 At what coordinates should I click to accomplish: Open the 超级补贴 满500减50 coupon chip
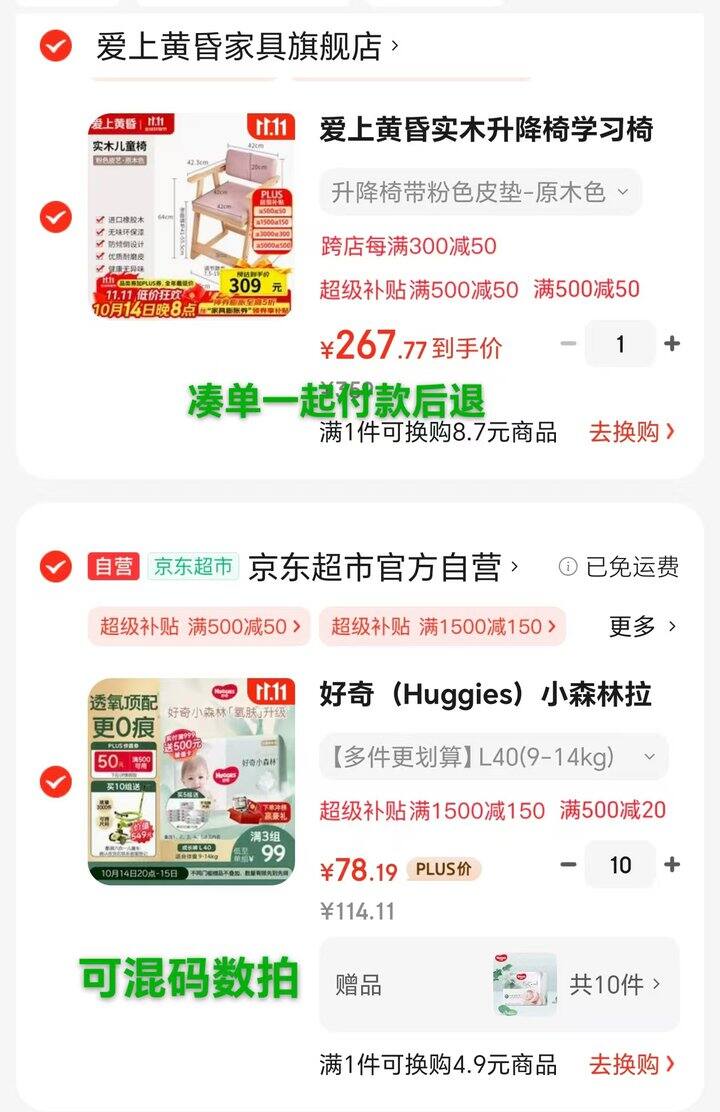click(199, 627)
